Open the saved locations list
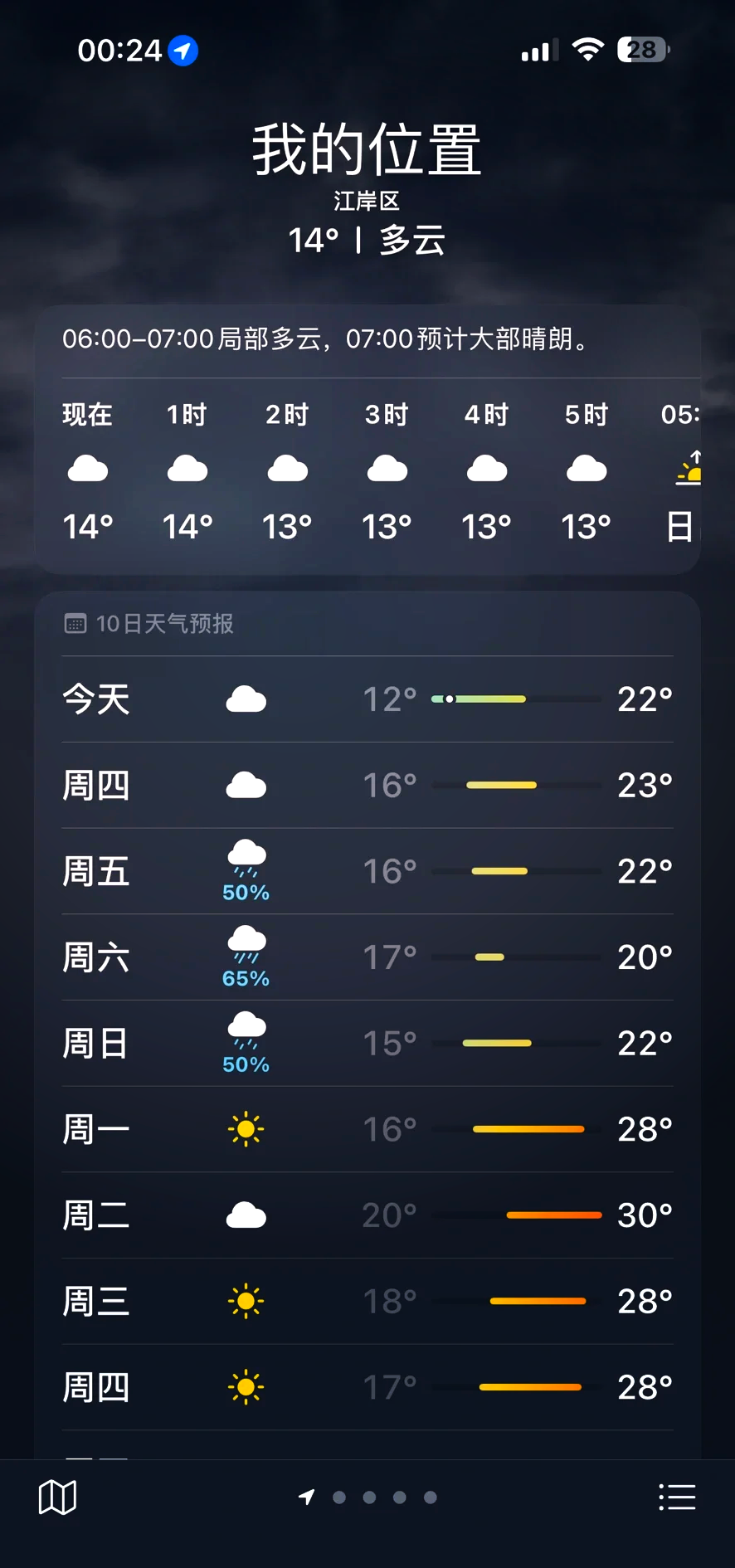The width and height of the screenshot is (735, 1568). (x=677, y=1497)
